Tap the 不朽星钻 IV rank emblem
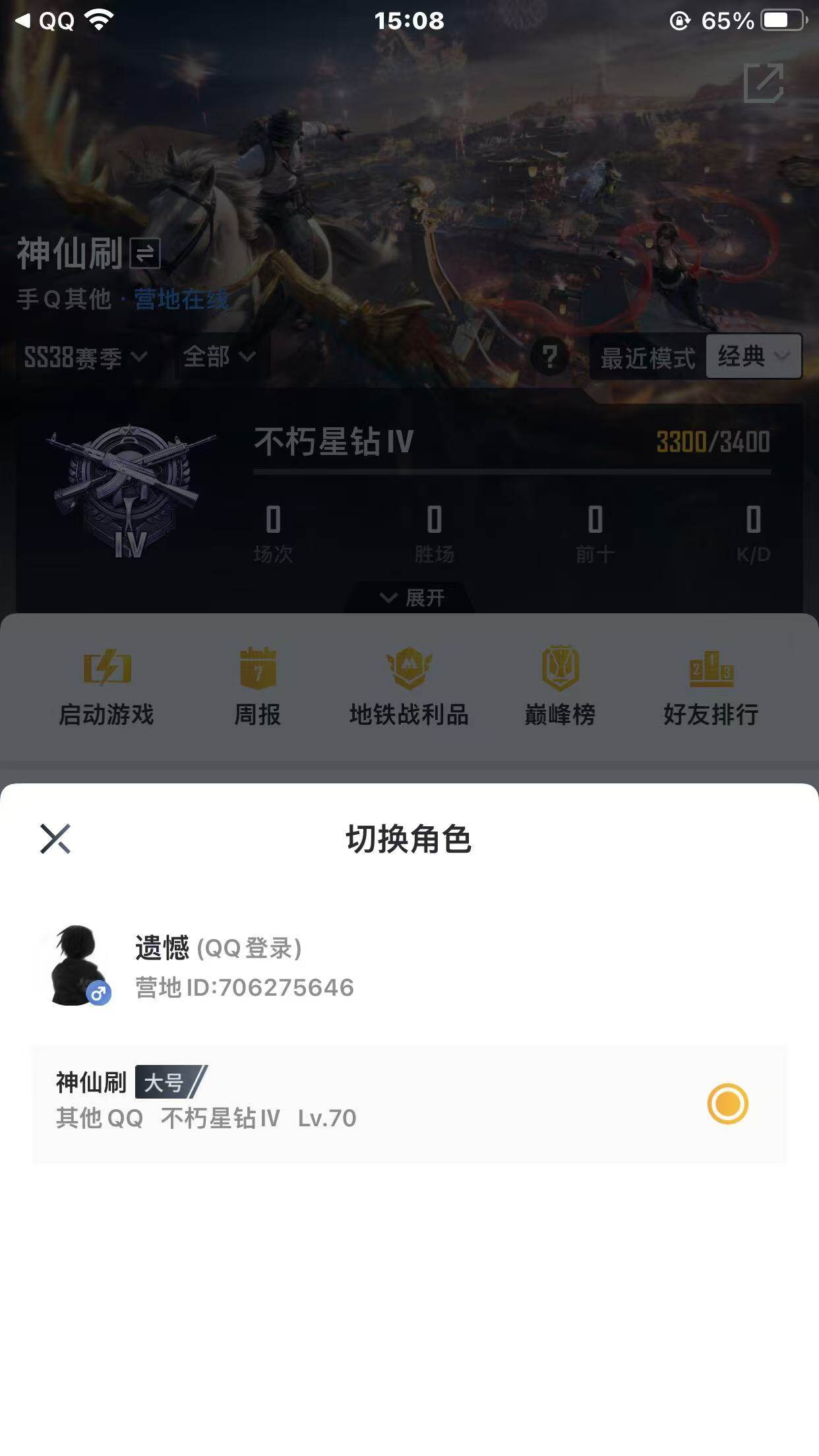 tap(125, 491)
